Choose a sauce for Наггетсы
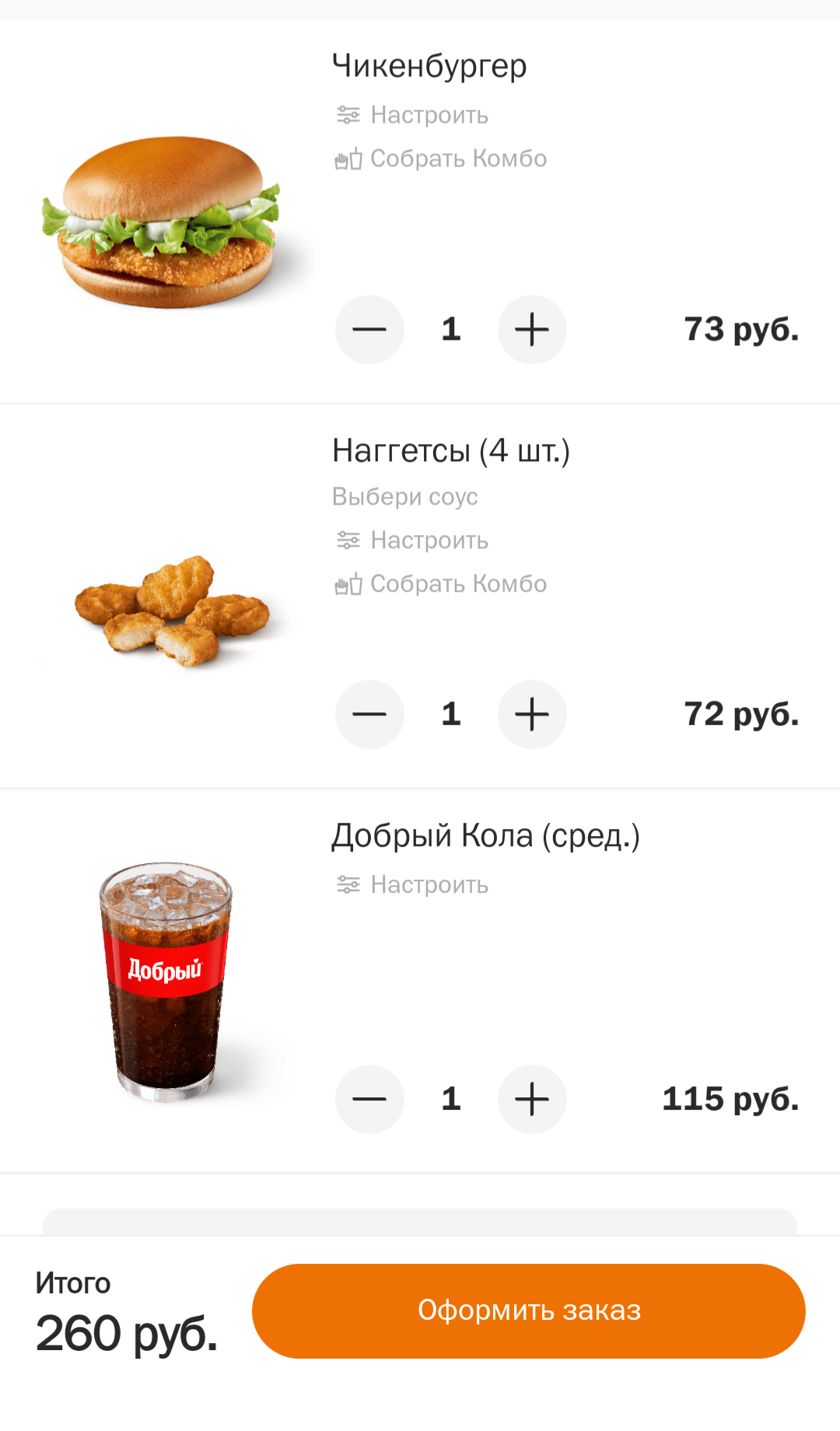The height and width of the screenshot is (1431, 840). pos(404,496)
